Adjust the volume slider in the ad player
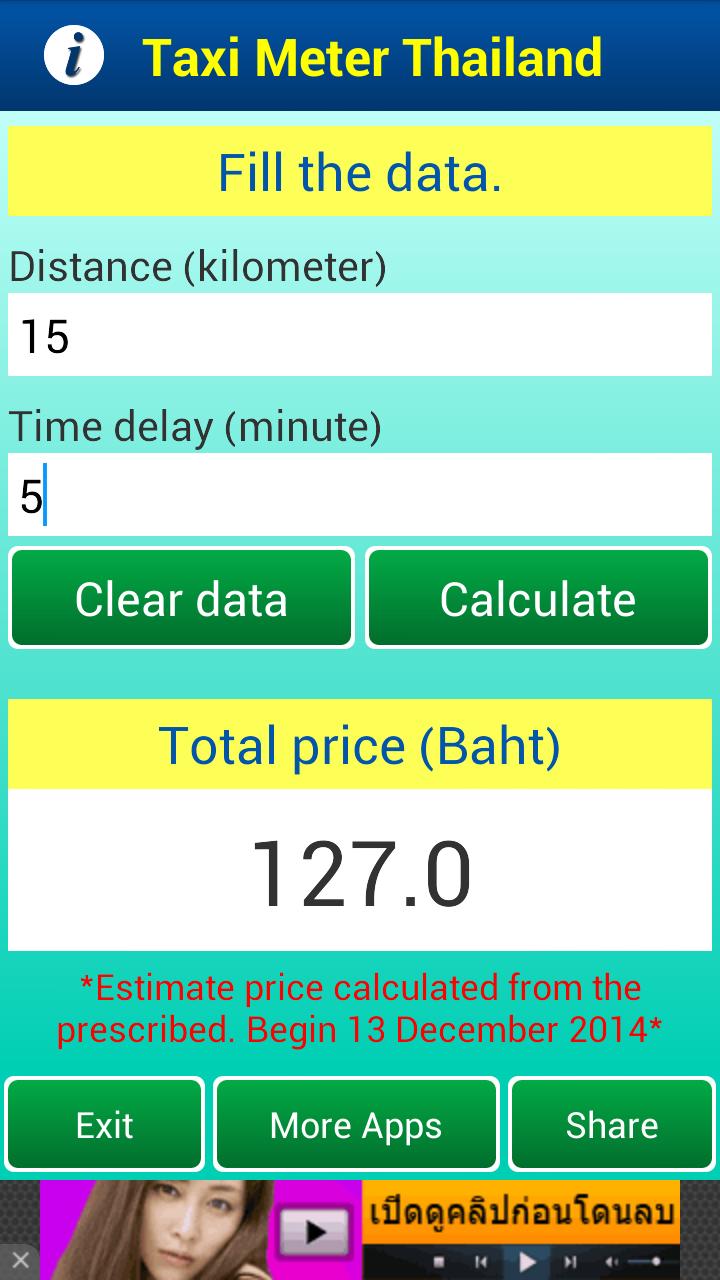 pos(658,1260)
